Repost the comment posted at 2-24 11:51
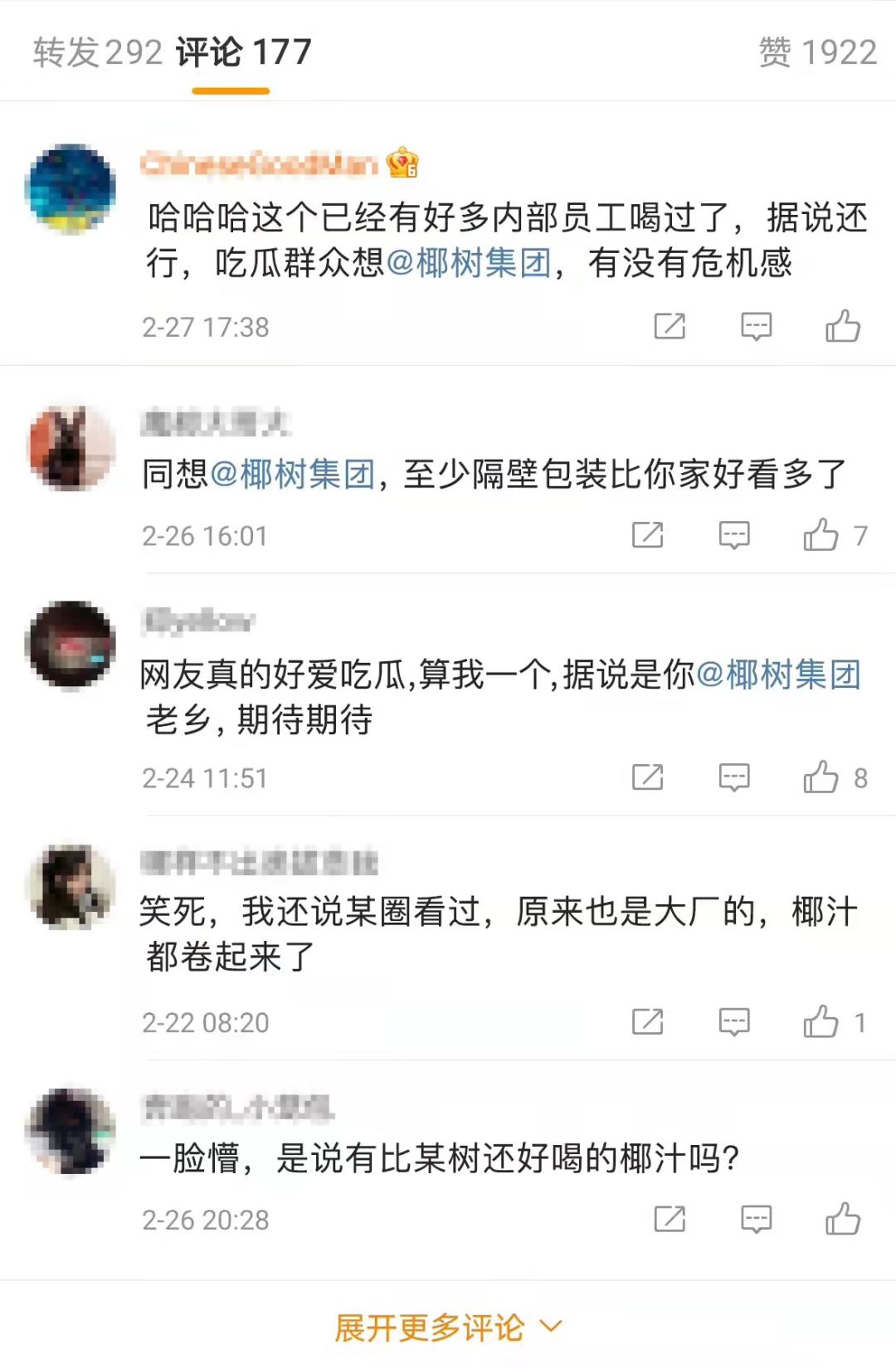The height and width of the screenshot is (1369, 896). click(x=647, y=777)
